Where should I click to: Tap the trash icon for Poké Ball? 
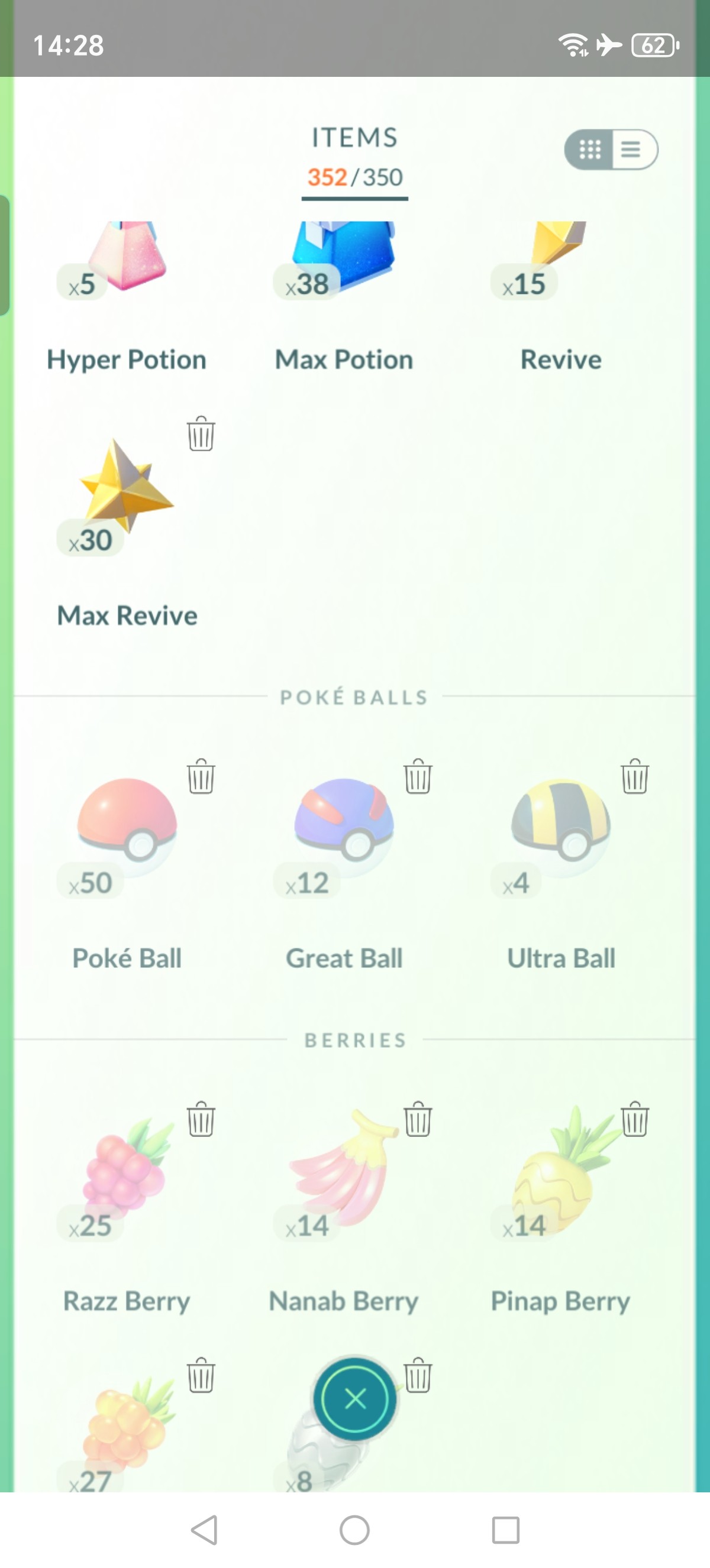coord(201,776)
